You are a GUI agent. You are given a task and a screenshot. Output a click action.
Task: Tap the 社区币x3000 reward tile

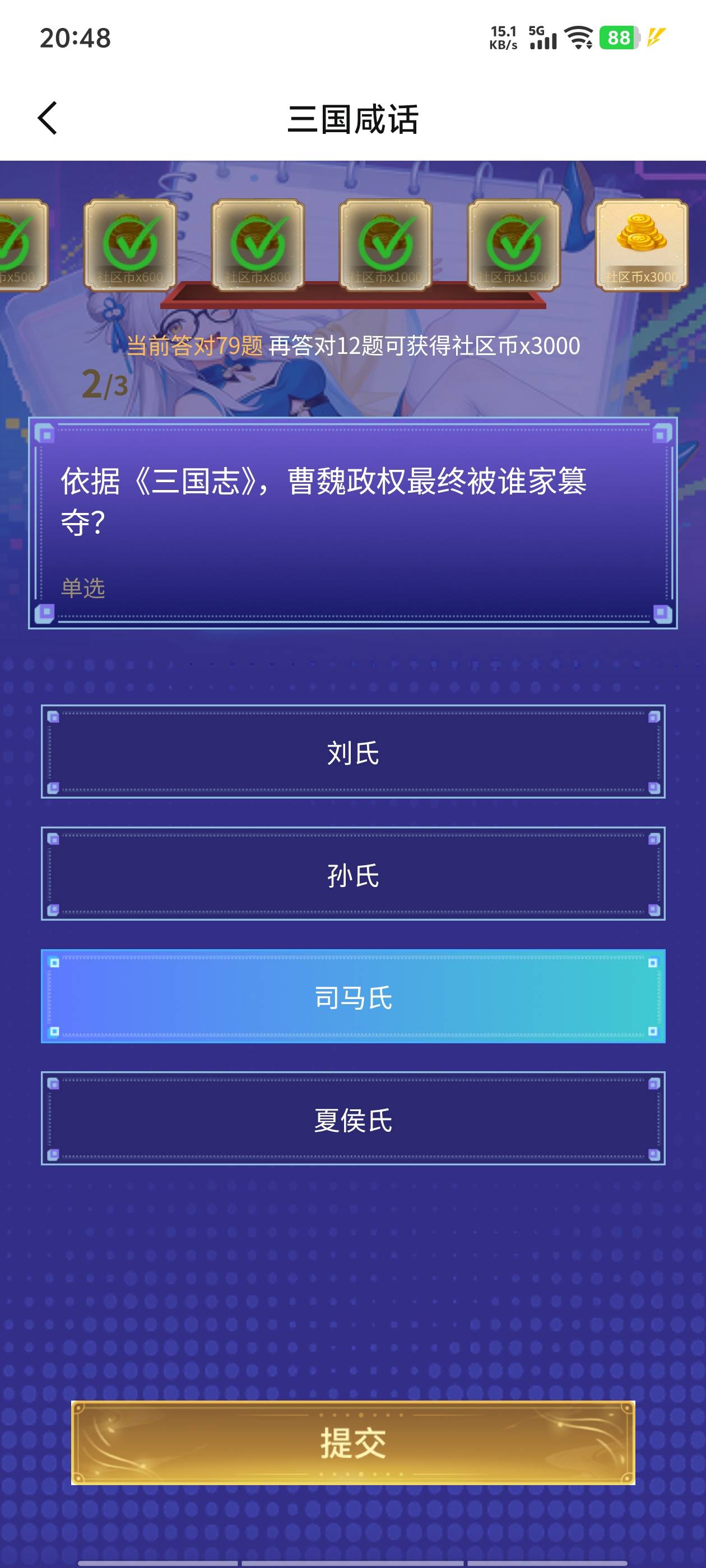tap(641, 245)
